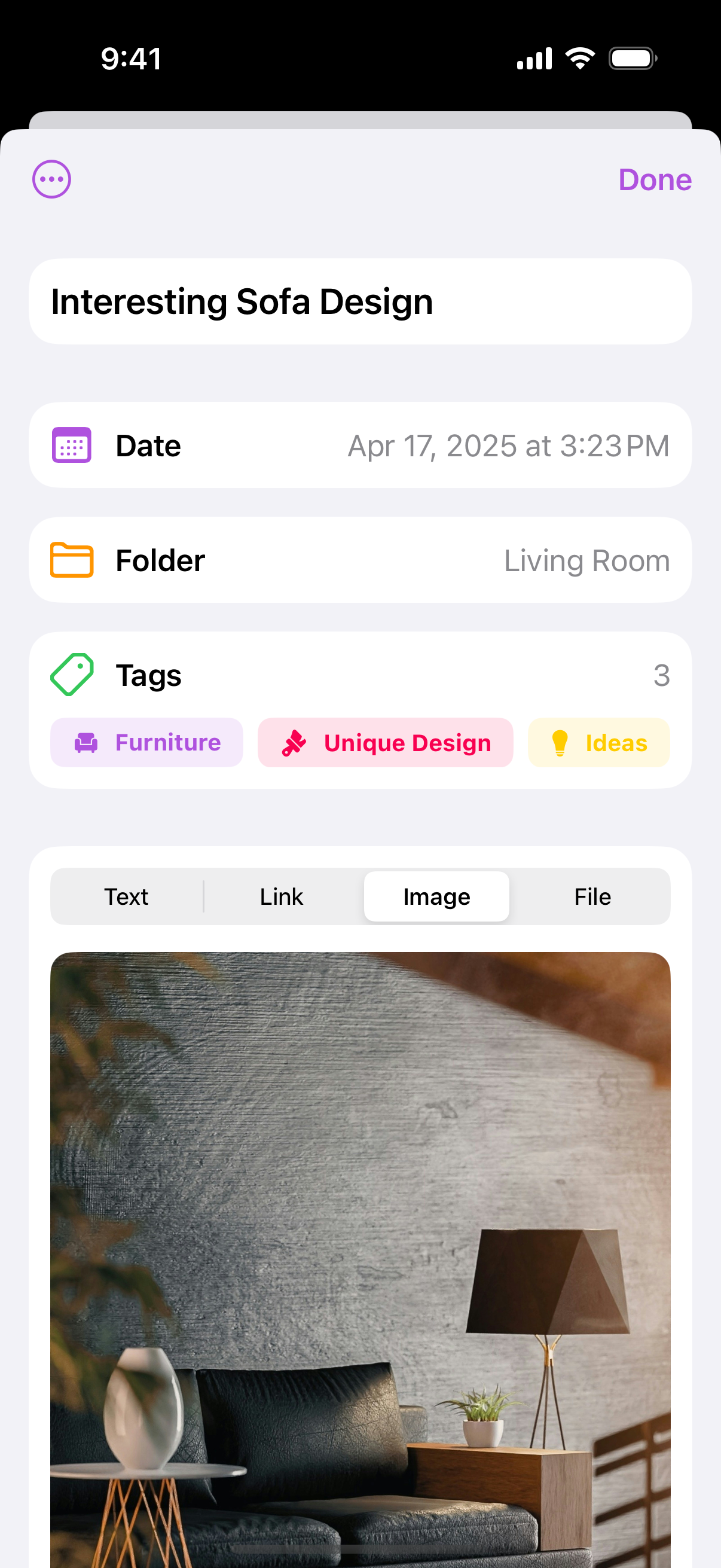Viewport: 721px width, 1568px height.
Task: Switch to the Link segment
Action: tap(282, 896)
